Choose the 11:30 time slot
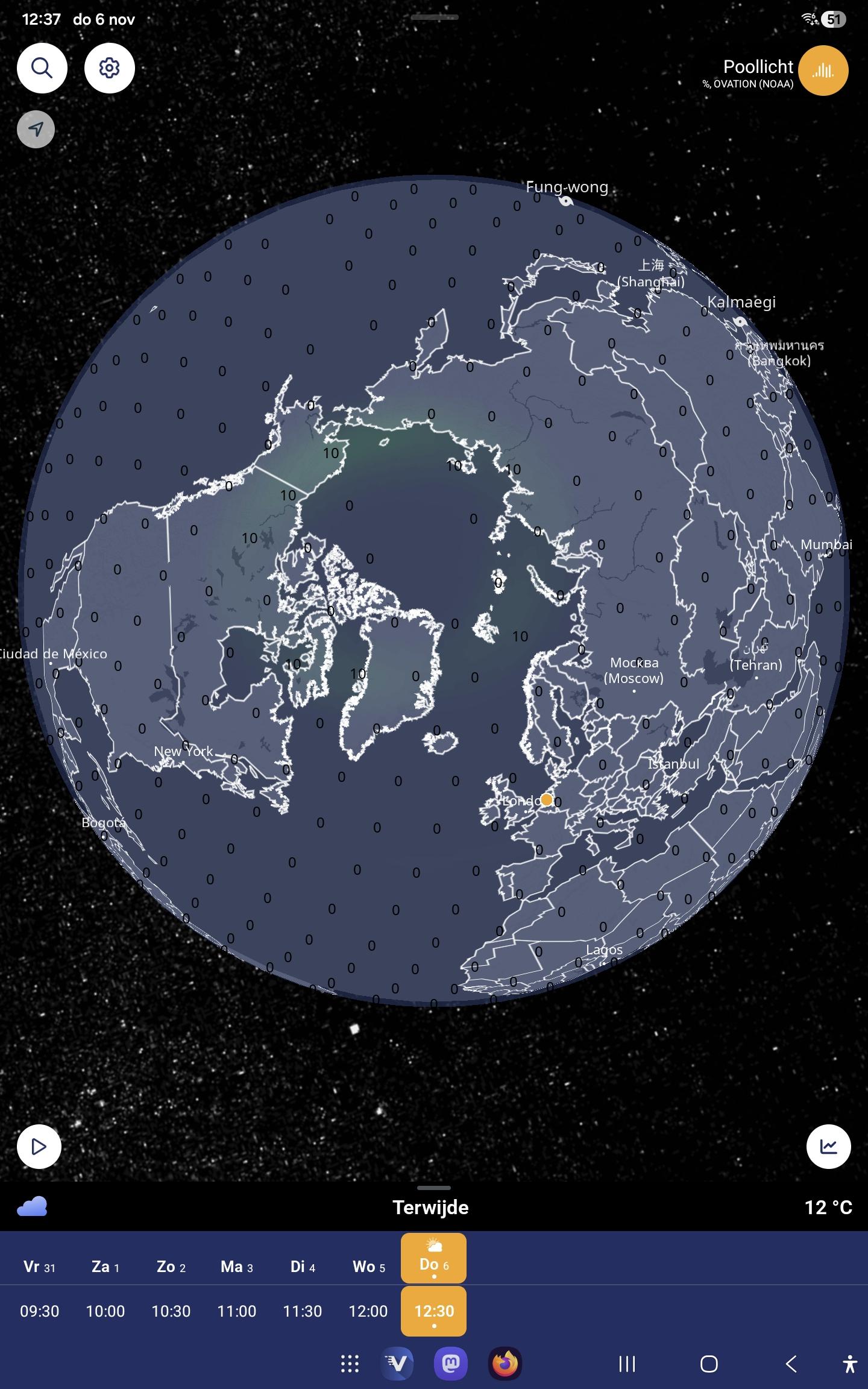 tap(303, 1311)
